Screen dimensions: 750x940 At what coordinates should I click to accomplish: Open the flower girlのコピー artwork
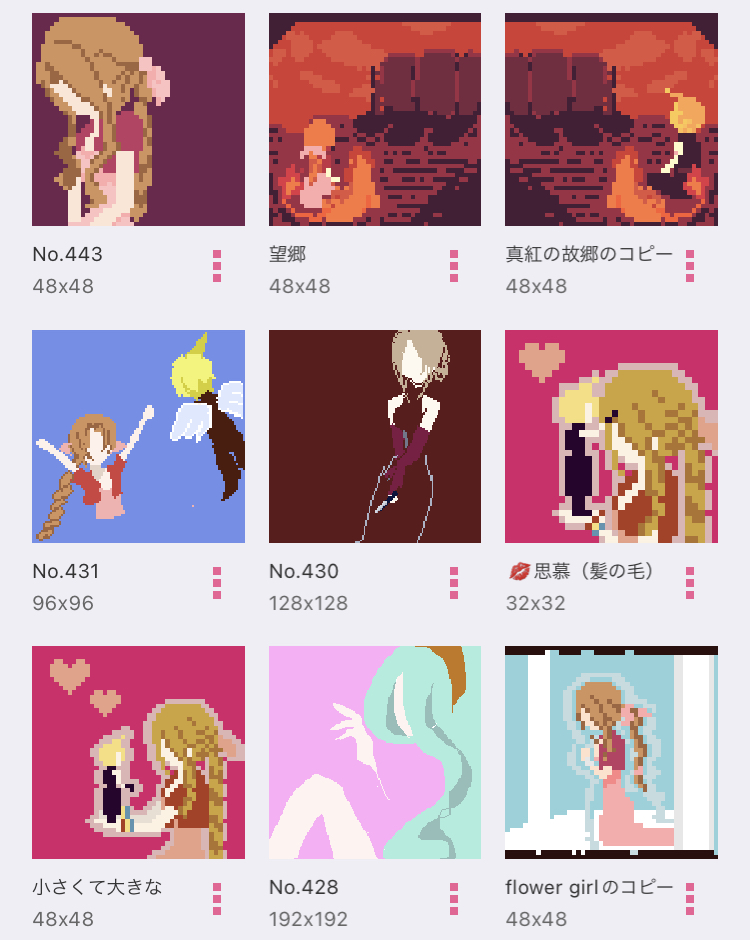pos(611,752)
